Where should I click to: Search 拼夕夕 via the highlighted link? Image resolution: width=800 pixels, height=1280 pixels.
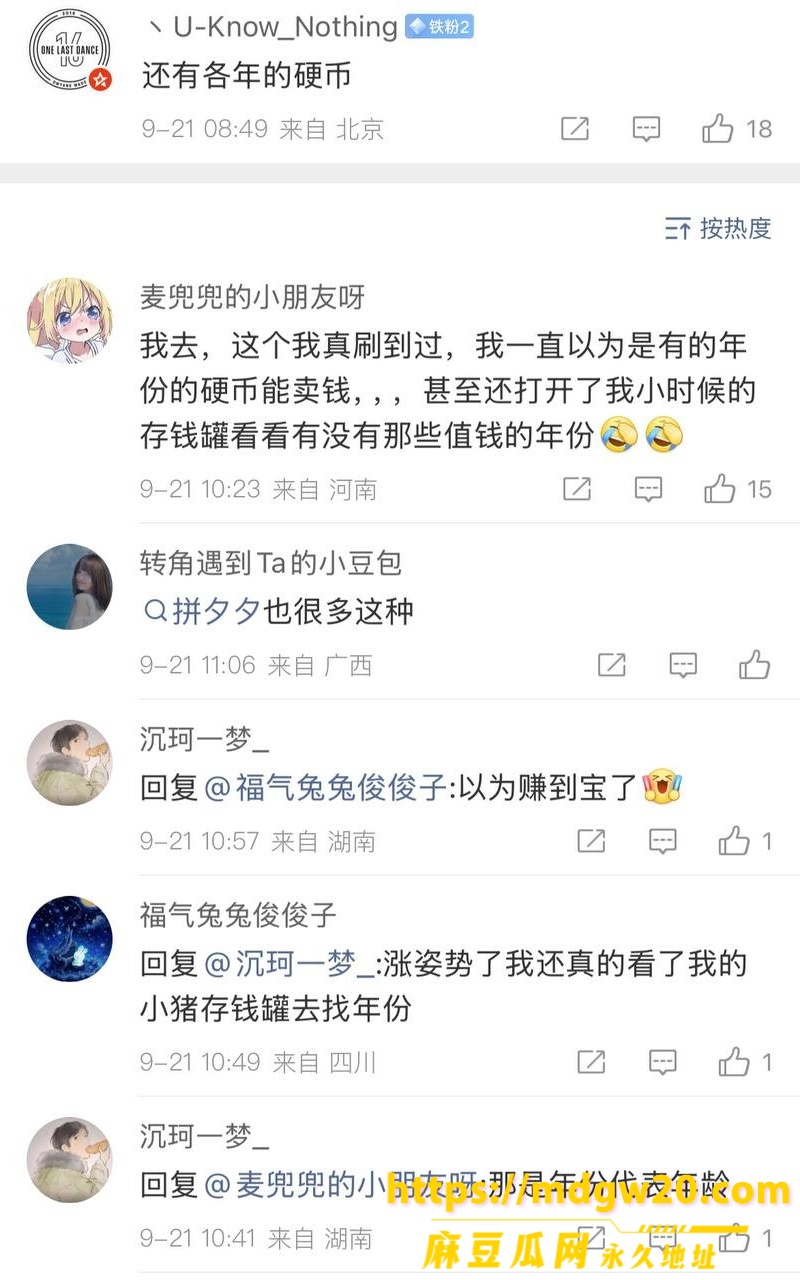[x=204, y=612]
